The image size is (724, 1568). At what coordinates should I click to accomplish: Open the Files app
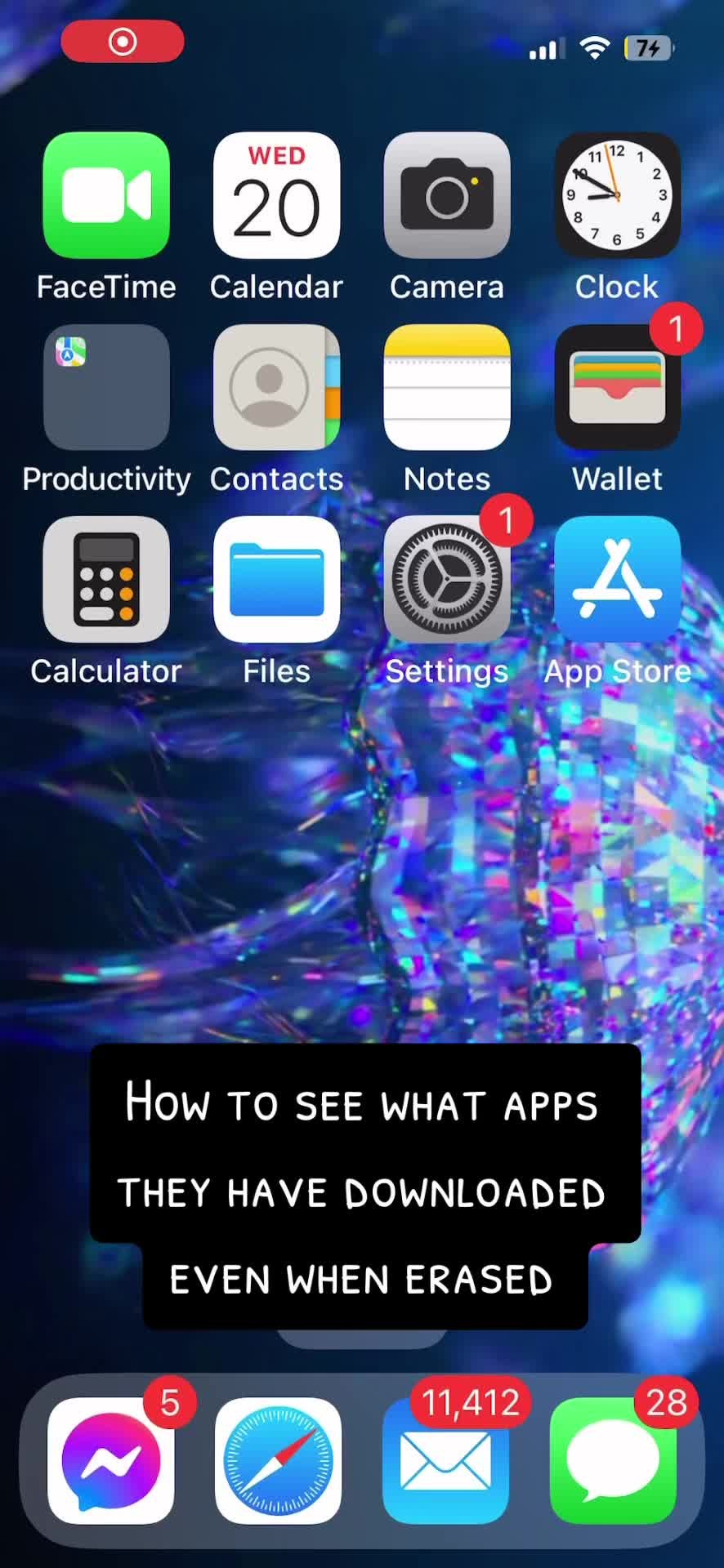coord(276,579)
